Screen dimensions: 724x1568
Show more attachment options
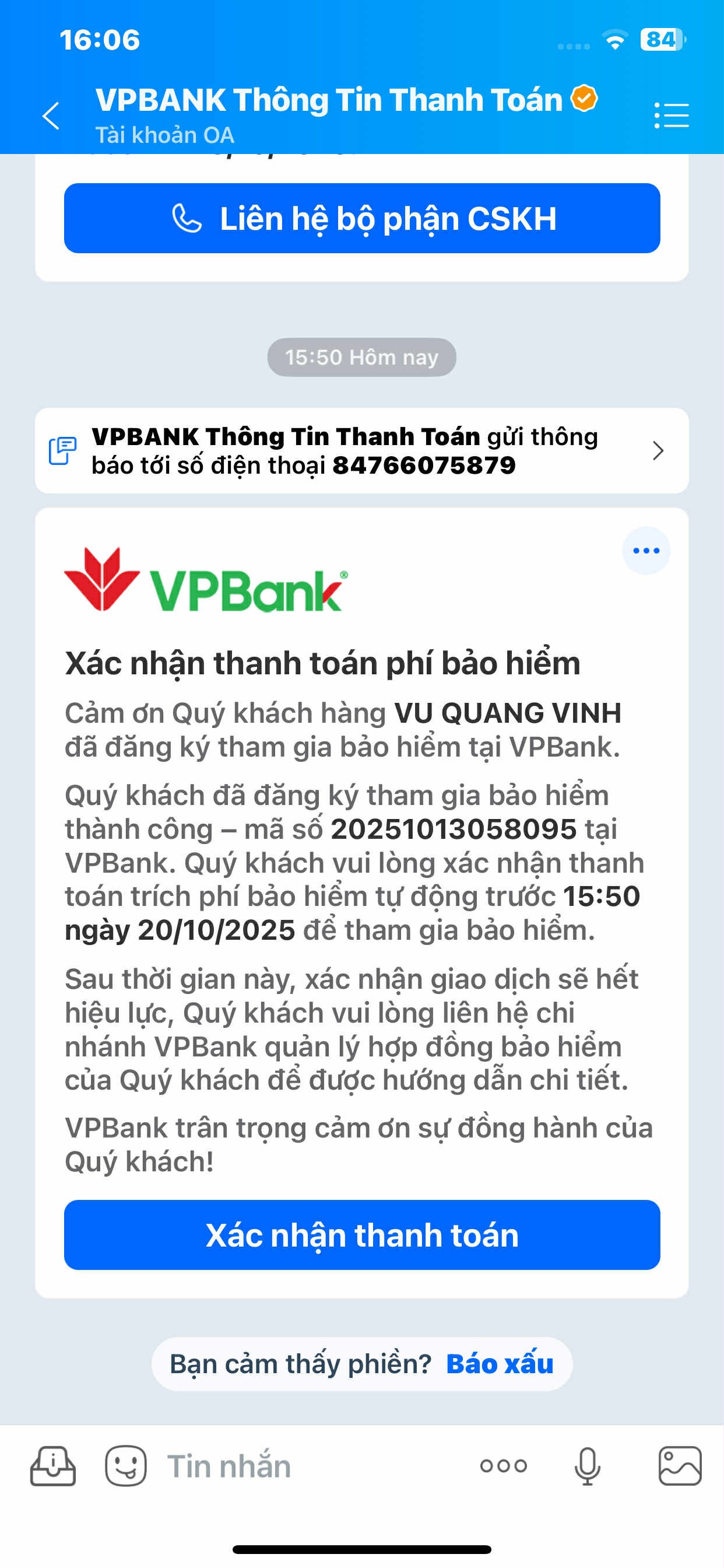point(503,1466)
